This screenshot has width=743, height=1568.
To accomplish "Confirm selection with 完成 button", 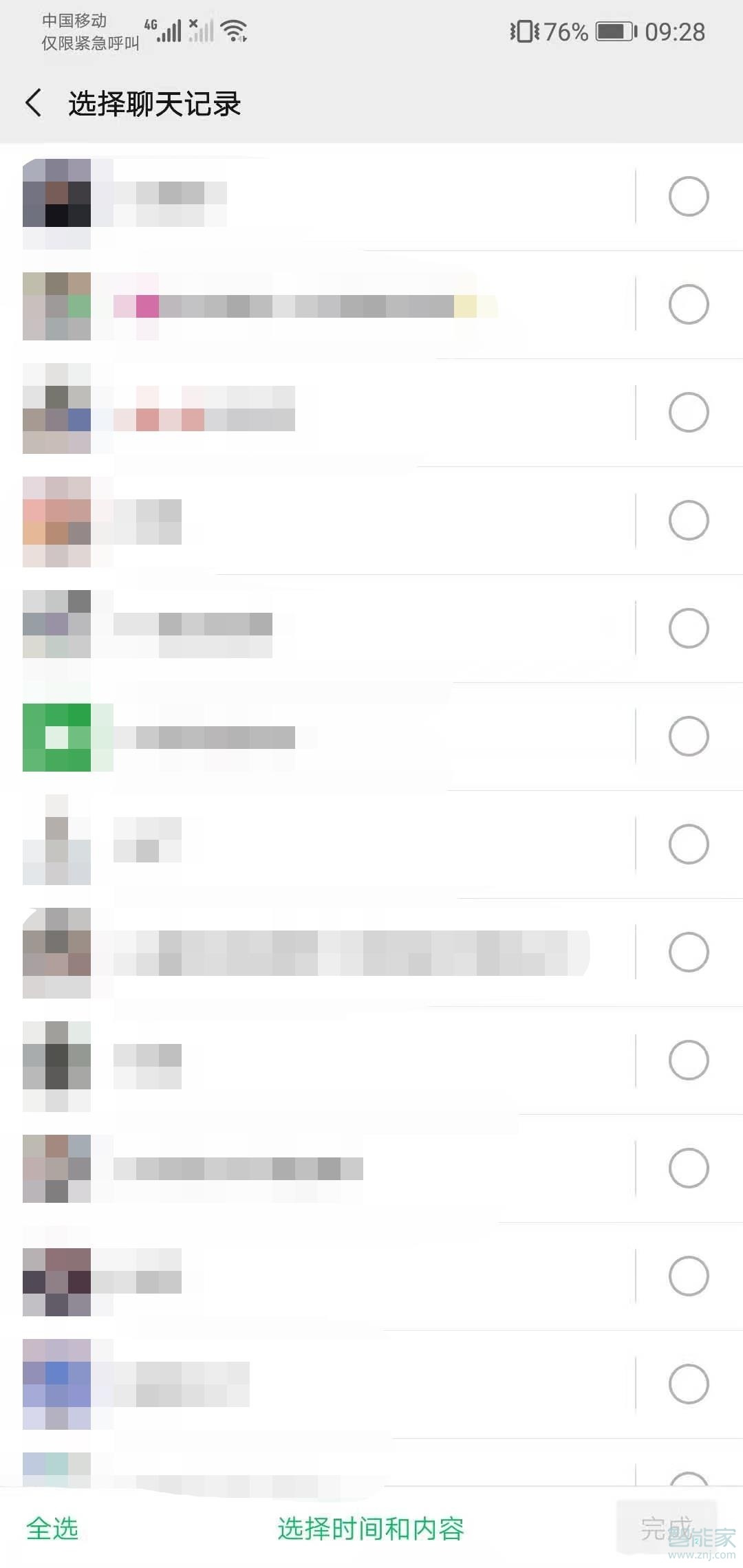I will [665, 1527].
